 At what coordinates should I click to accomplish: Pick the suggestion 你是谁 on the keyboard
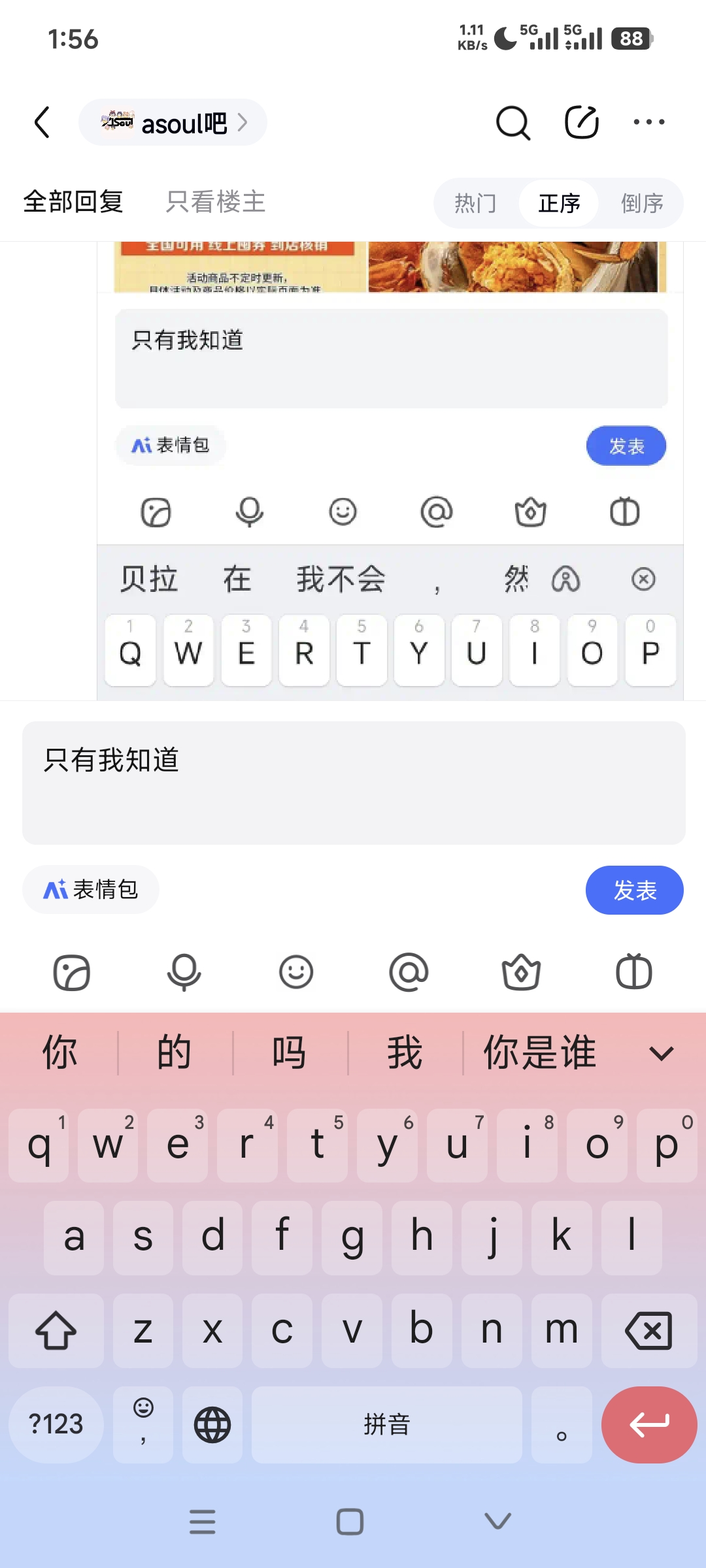[539, 1053]
